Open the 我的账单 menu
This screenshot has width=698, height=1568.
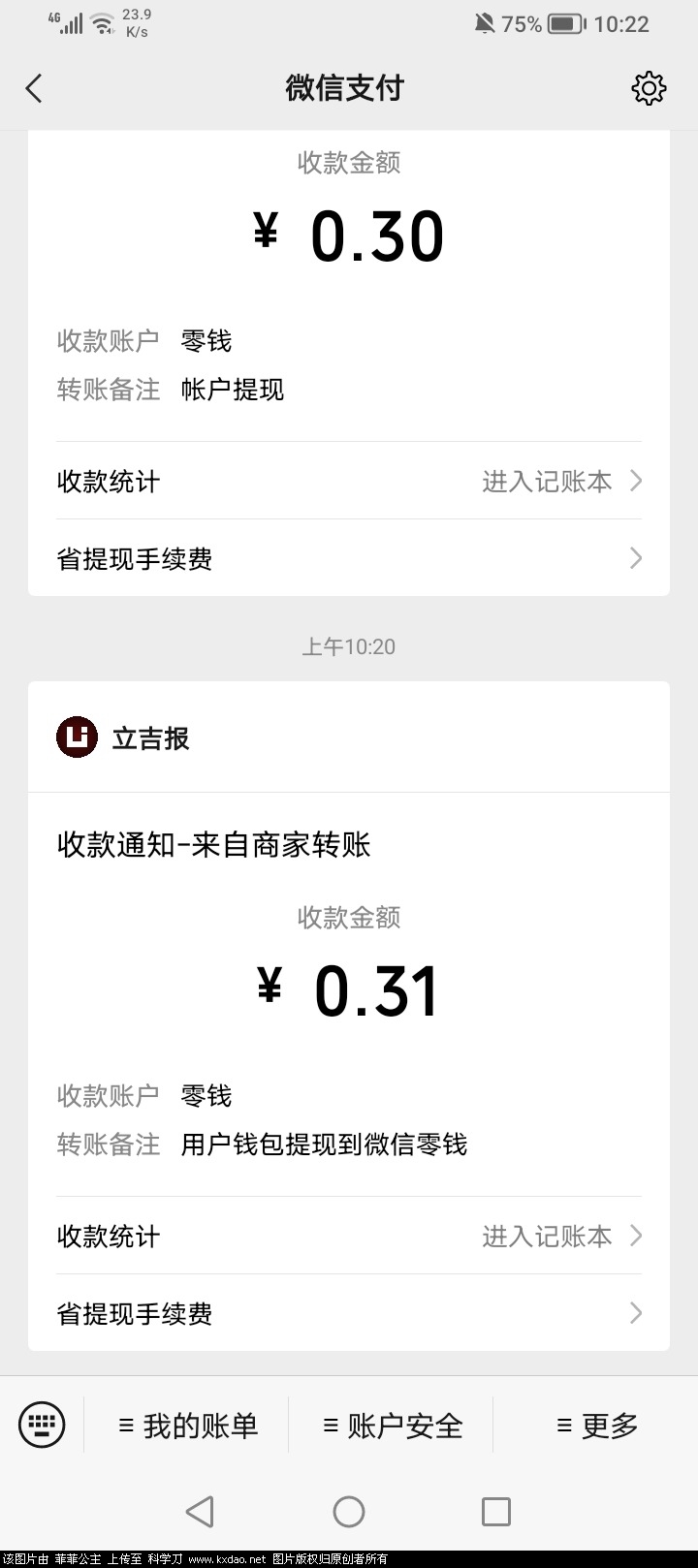click(188, 1426)
